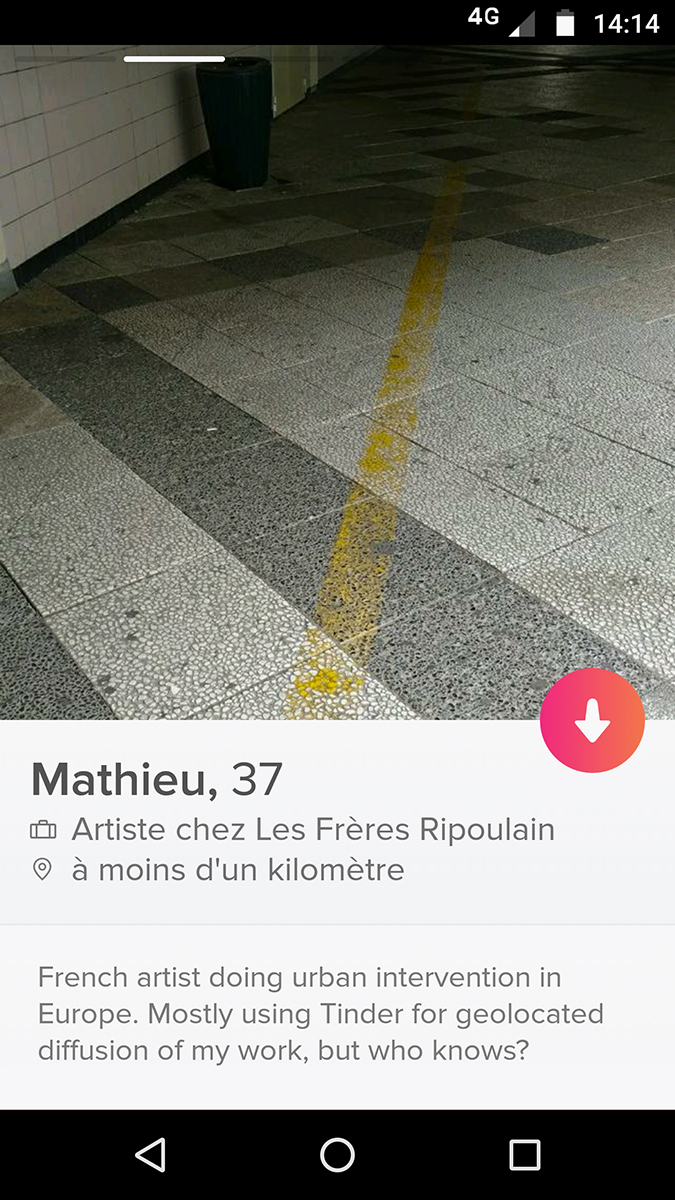Viewport: 675px width, 1200px height.
Task: Go back using the system back button
Action: [x=150, y=1155]
